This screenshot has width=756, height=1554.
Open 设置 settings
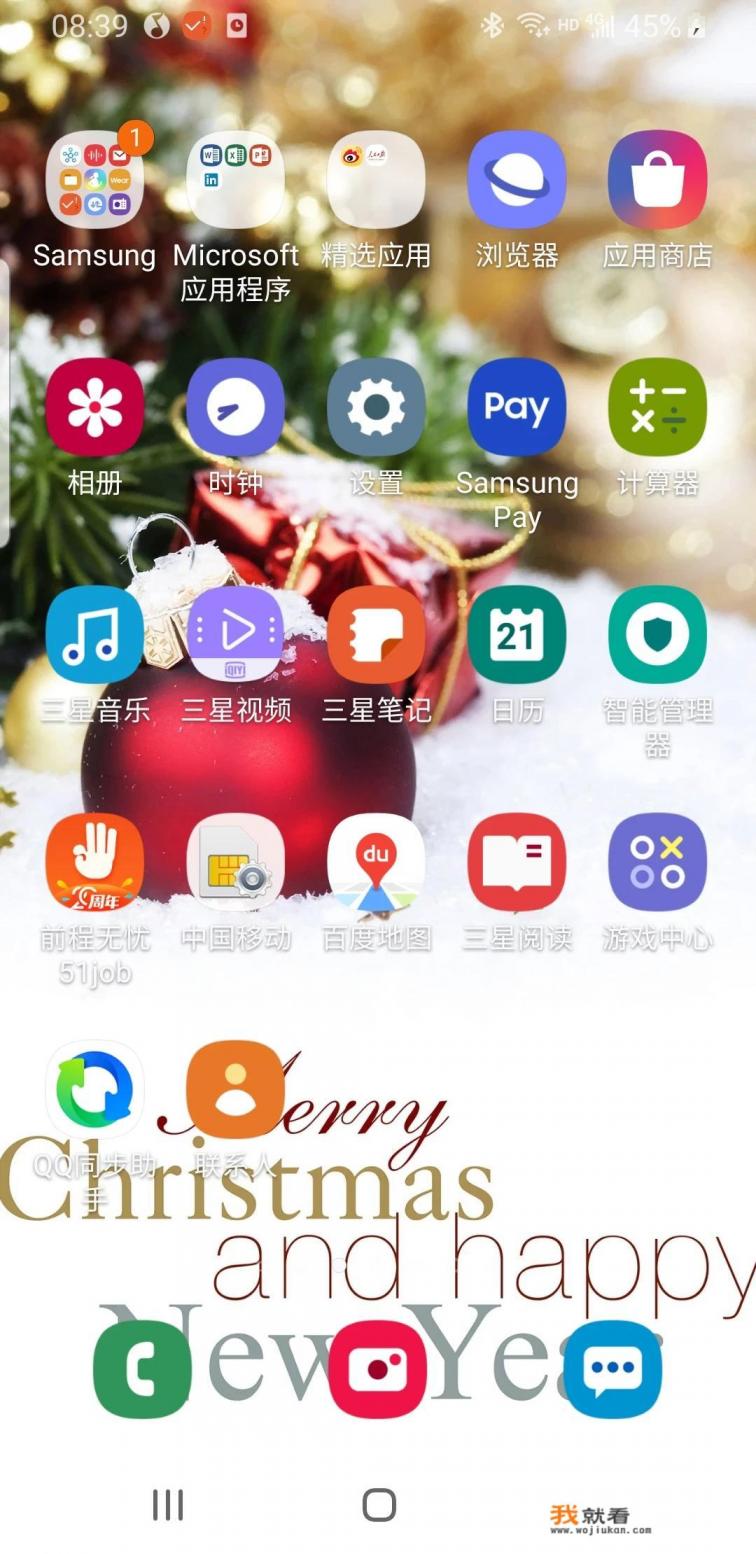tap(376, 407)
